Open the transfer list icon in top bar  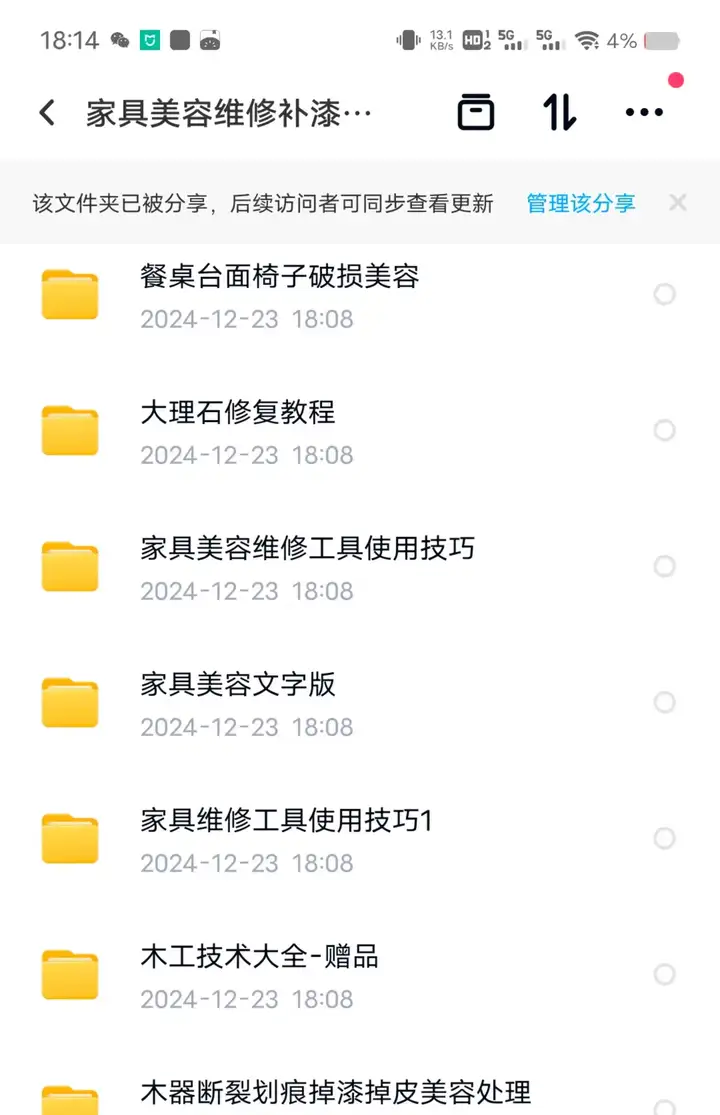point(476,112)
